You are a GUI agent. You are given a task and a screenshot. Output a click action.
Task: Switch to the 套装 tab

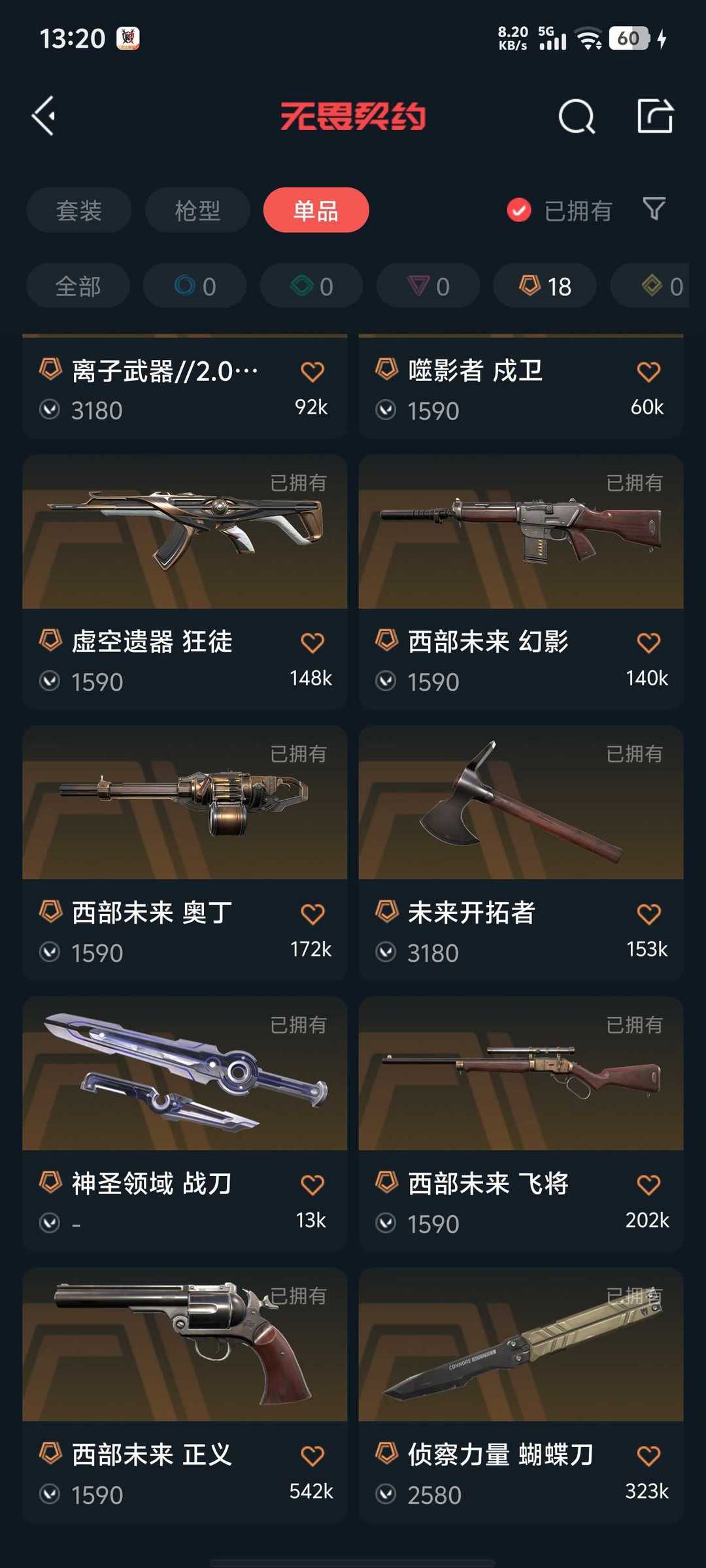point(79,210)
